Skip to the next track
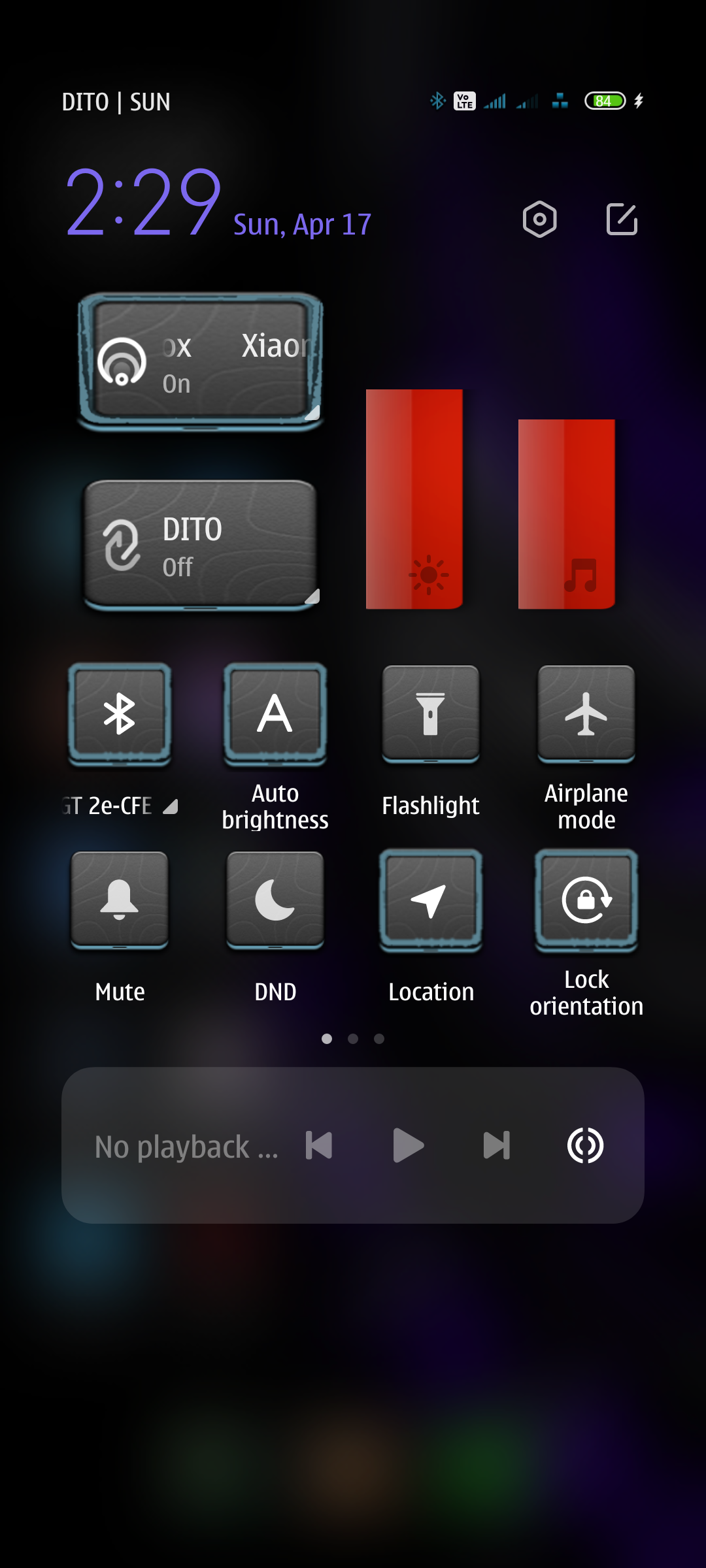The width and height of the screenshot is (706, 1568). click(x=497, y=1145)
